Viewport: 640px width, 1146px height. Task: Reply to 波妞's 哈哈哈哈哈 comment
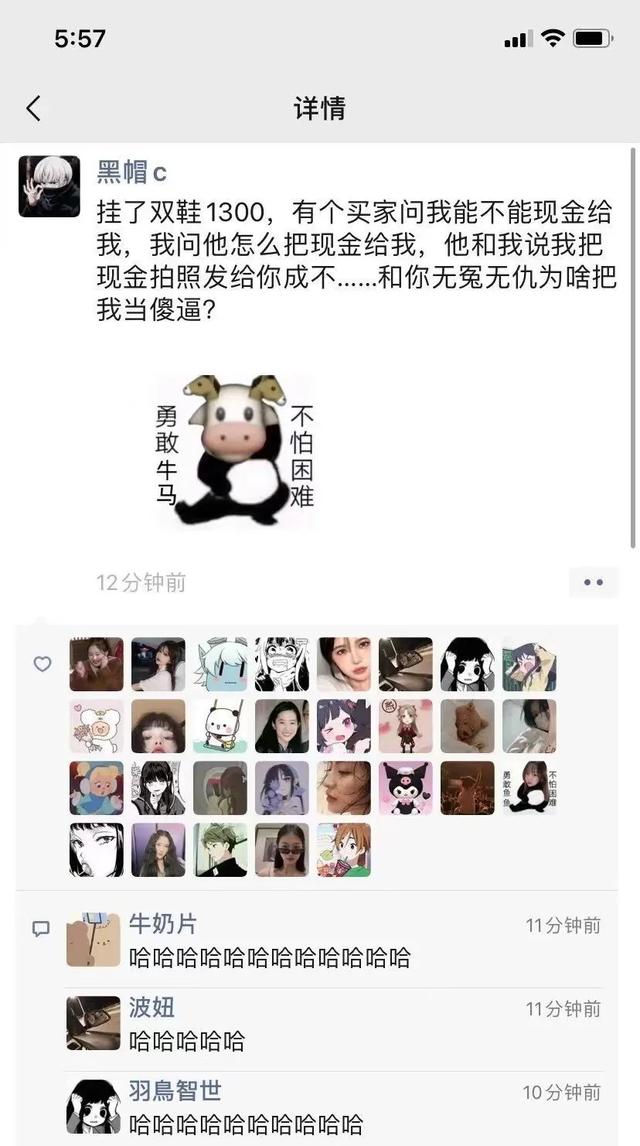tap(187, 1041)
